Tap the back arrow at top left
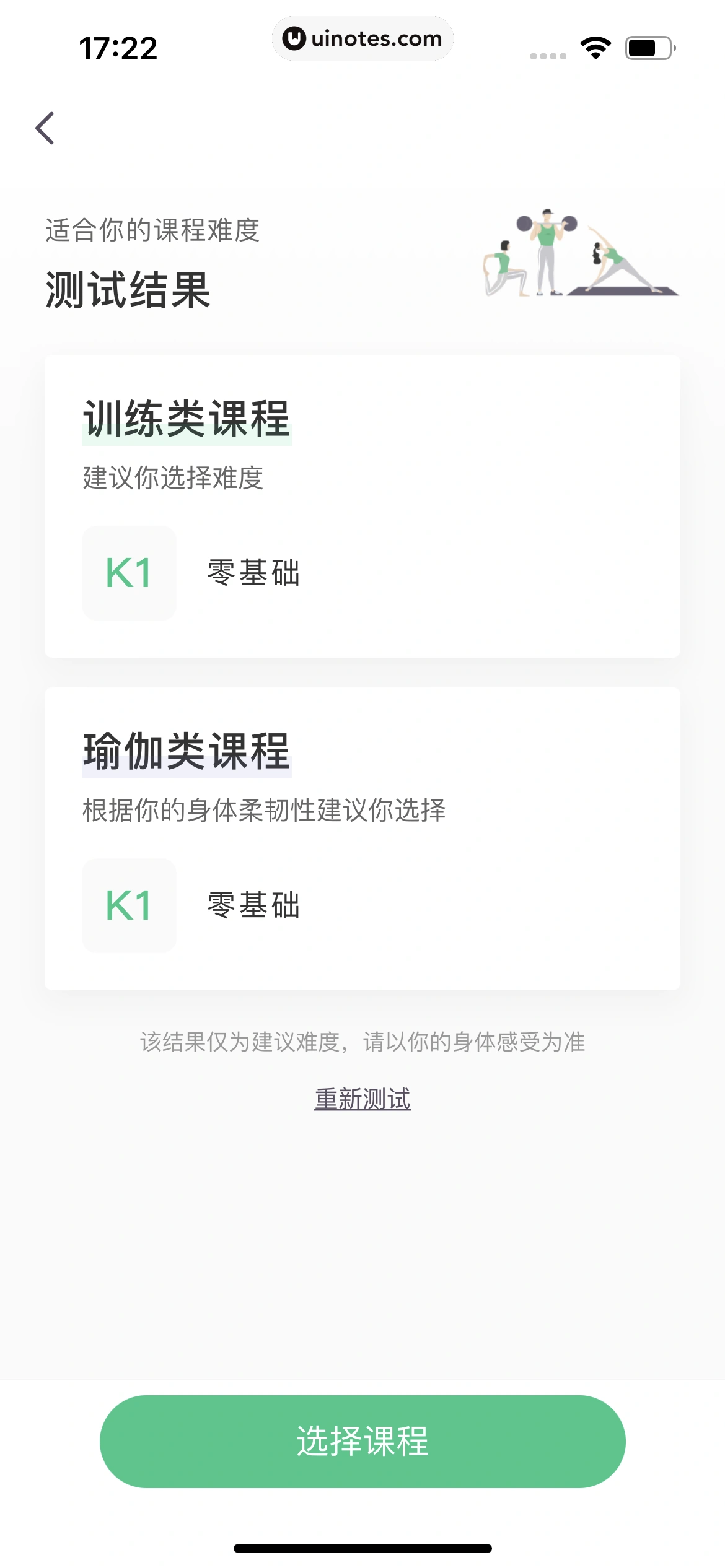The width and height of the screenshot is (725, 1568). [x=45, y=128]
